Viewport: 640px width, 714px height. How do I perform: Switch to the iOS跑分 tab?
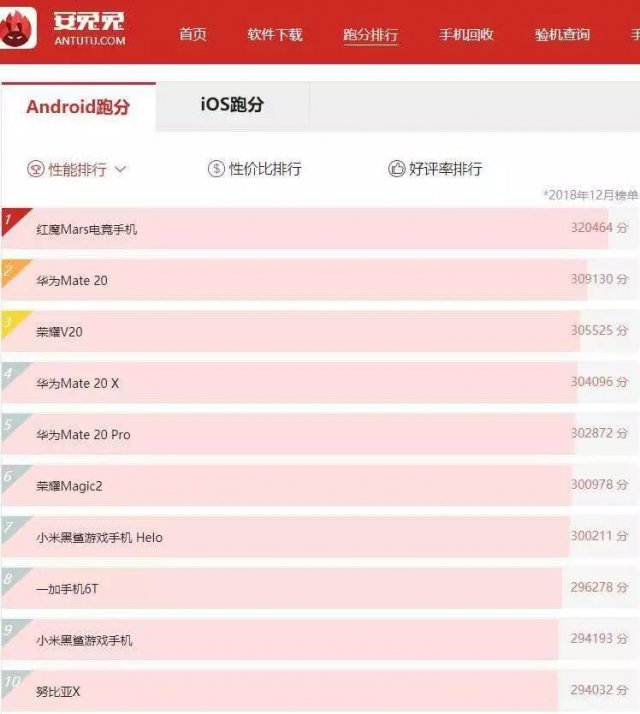pos(232,105)
